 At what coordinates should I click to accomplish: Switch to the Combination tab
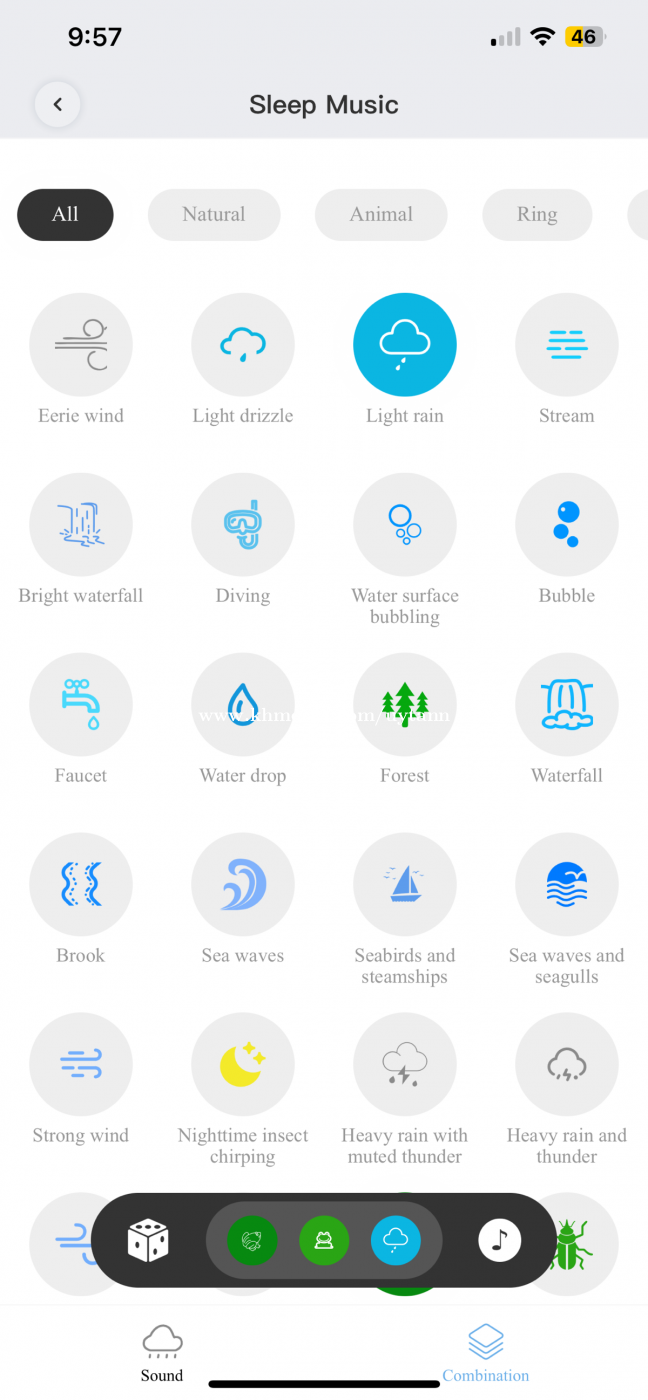pyautogui.click(x=486, y=1354)
